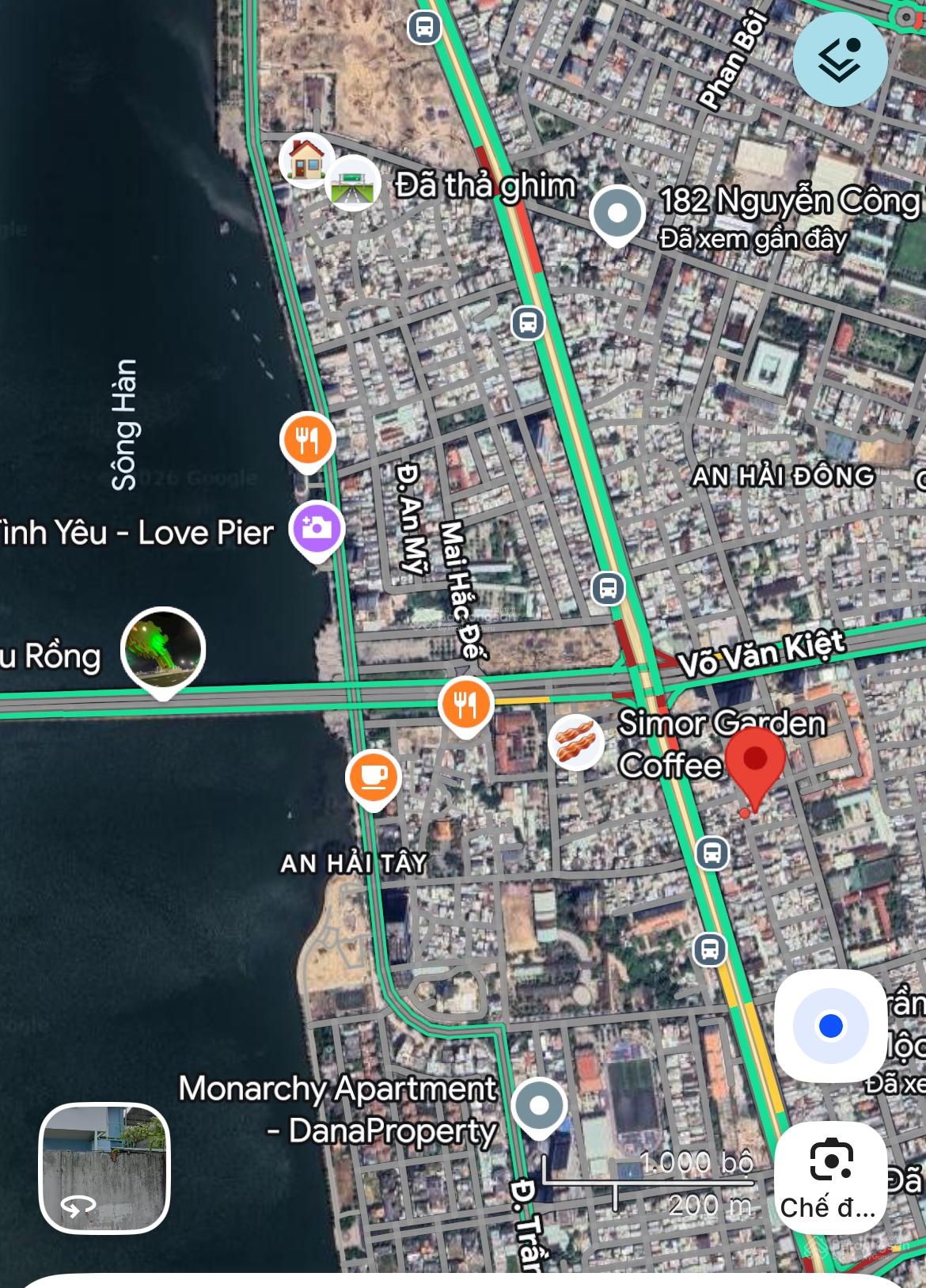926x1288 pixels.
Task: Center map on my current location
Action: point(830,1026)
